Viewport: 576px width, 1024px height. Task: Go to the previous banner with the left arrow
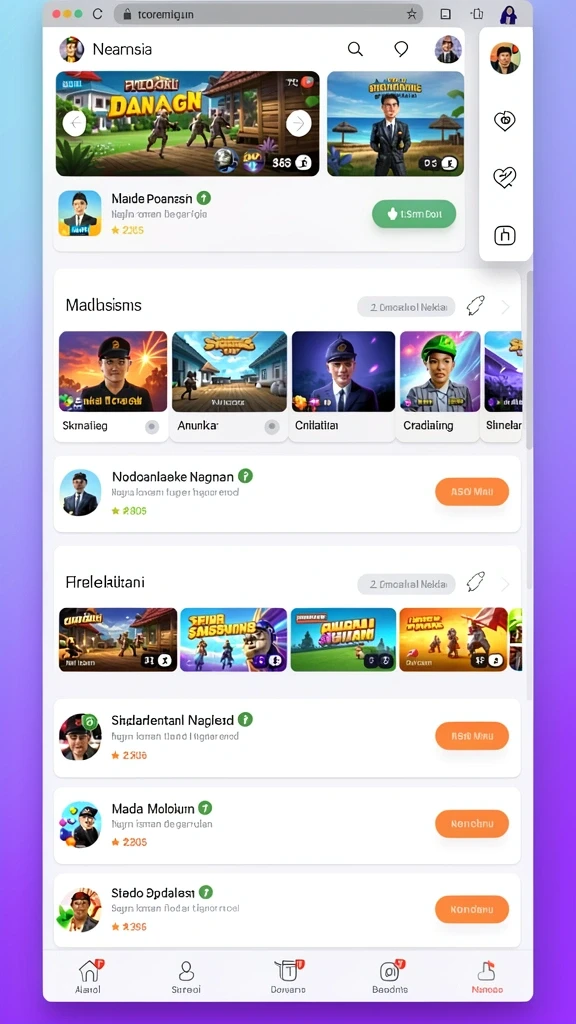click(74, 123)
